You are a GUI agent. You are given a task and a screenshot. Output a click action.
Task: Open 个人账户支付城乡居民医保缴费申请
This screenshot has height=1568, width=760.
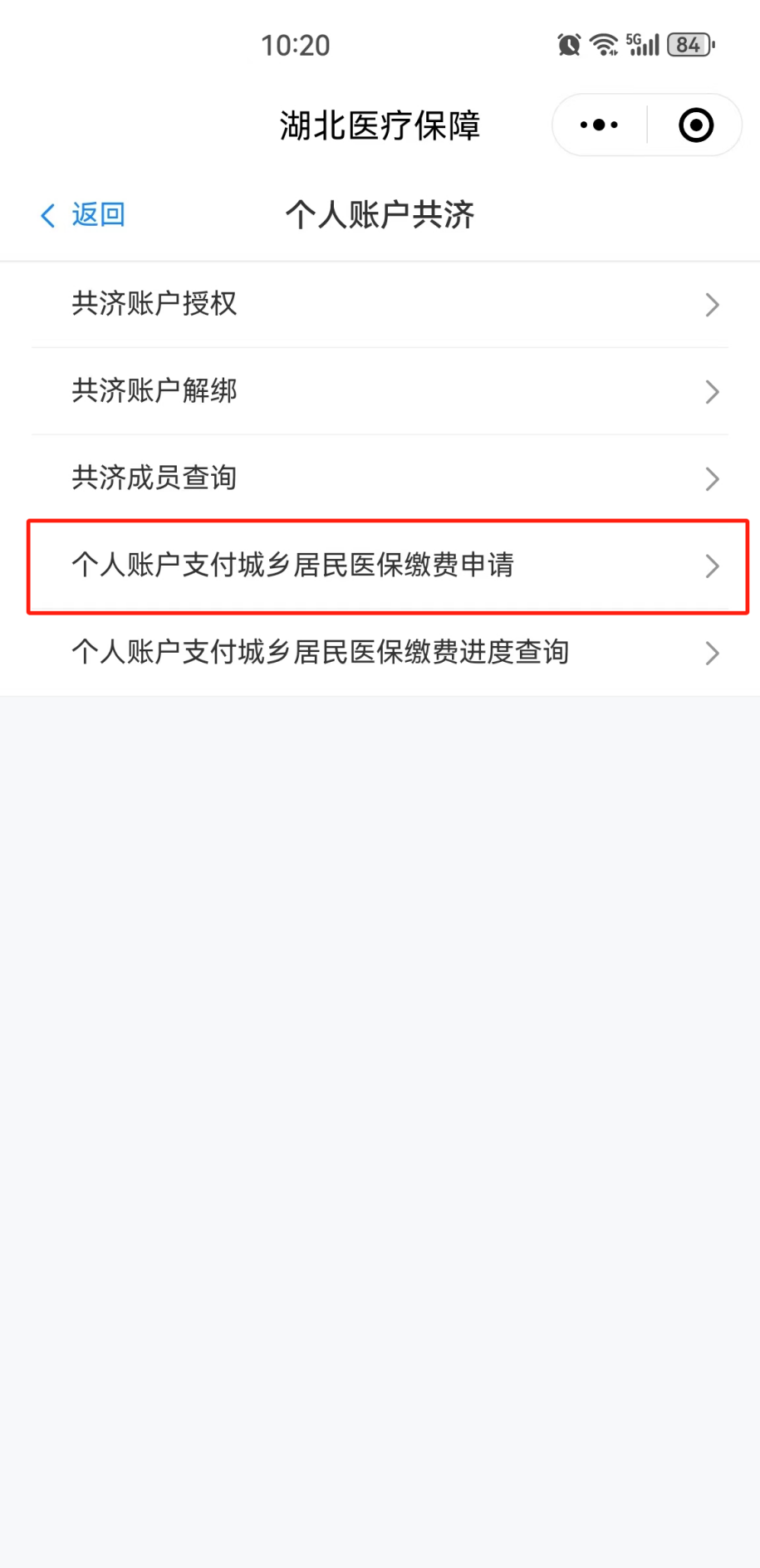click(x=388, y=566)
